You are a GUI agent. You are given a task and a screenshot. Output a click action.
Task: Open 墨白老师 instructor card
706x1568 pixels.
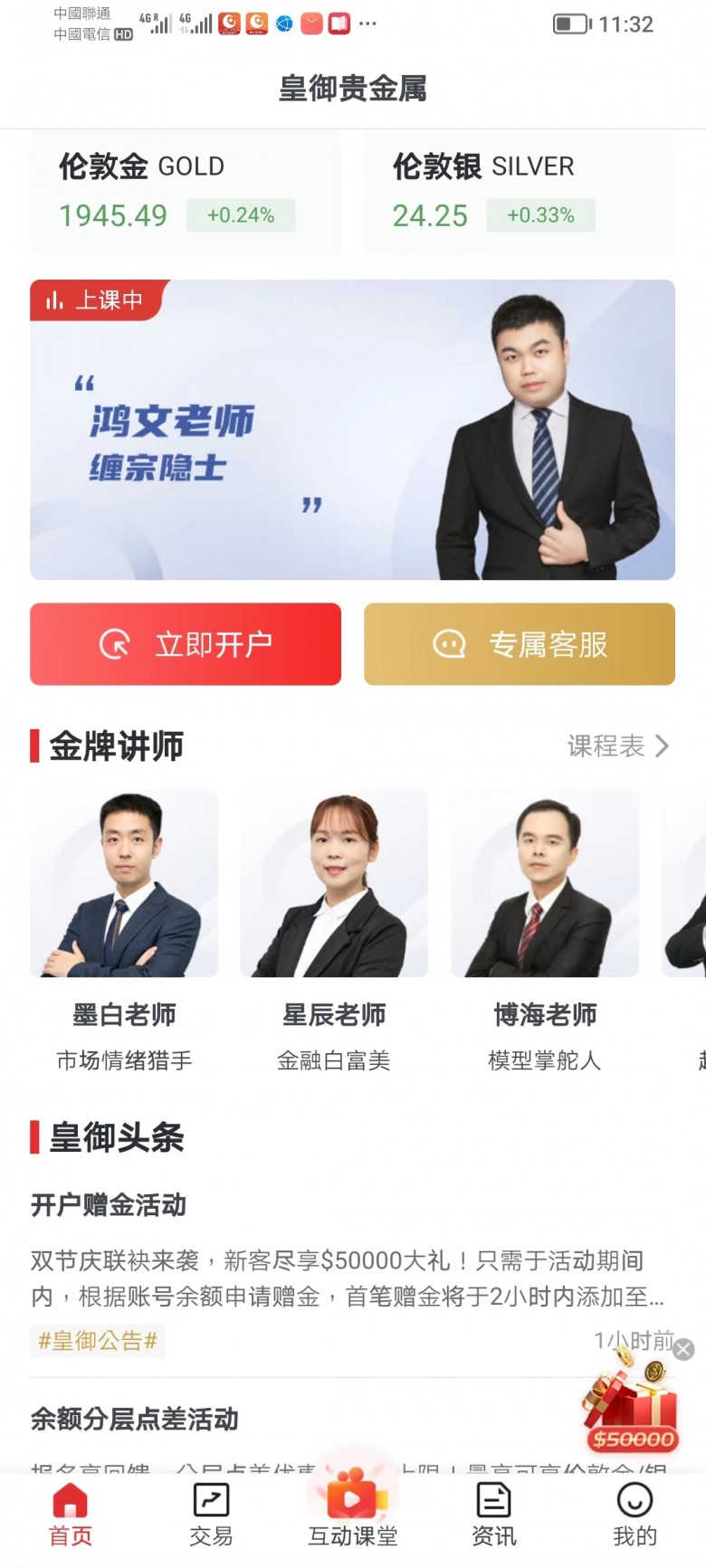[124, 930]
